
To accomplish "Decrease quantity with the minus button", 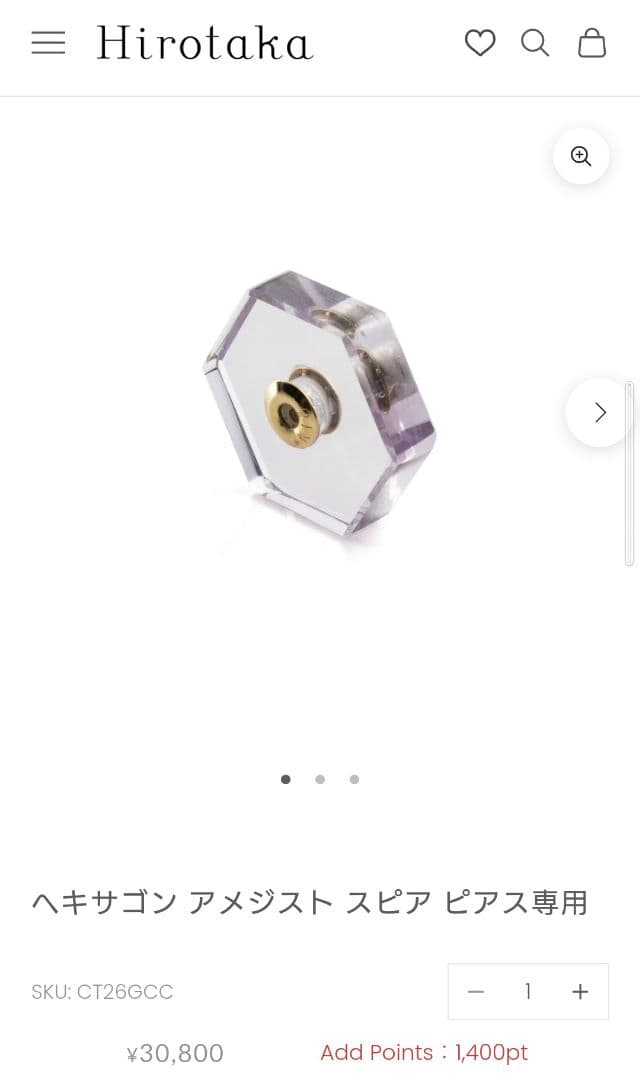I will point(476,992).
